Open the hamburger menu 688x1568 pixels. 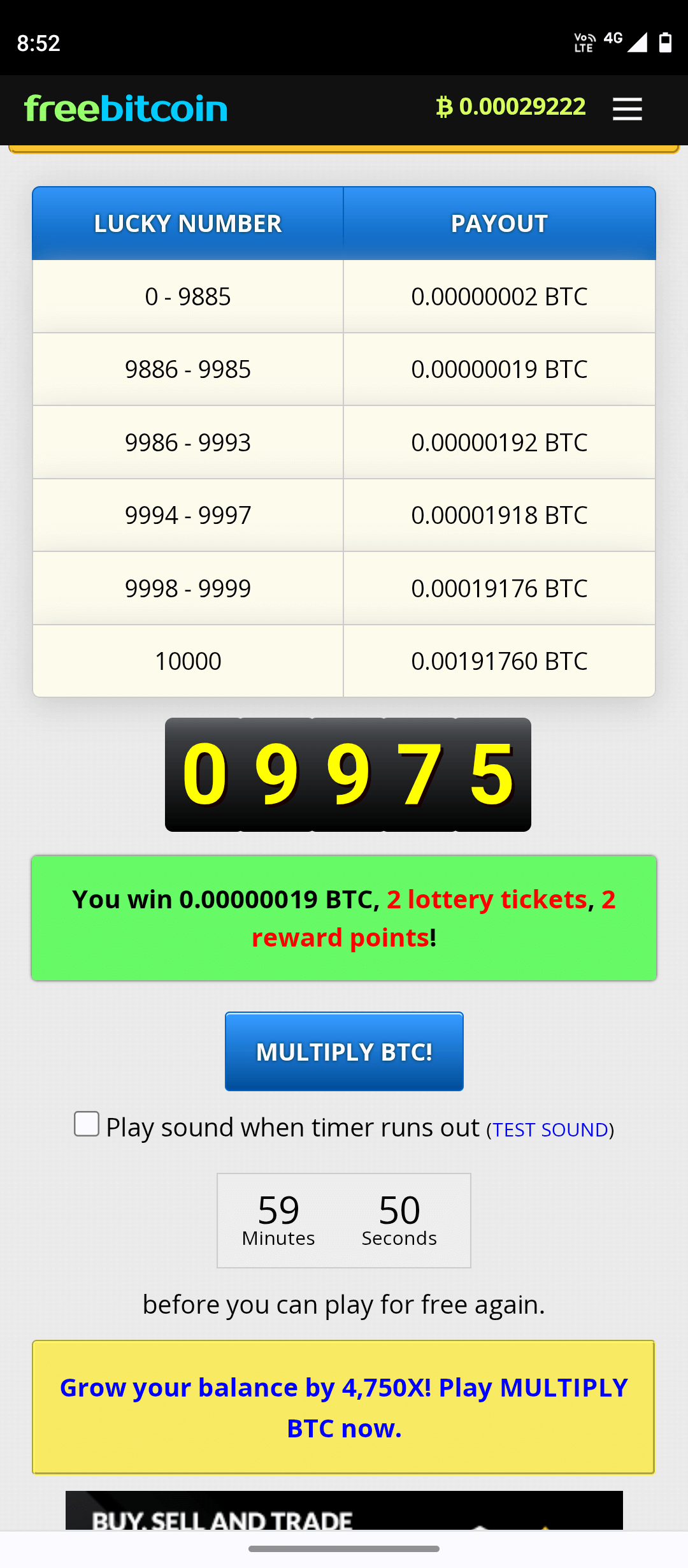pyautogui.click(x=627, y=109)
